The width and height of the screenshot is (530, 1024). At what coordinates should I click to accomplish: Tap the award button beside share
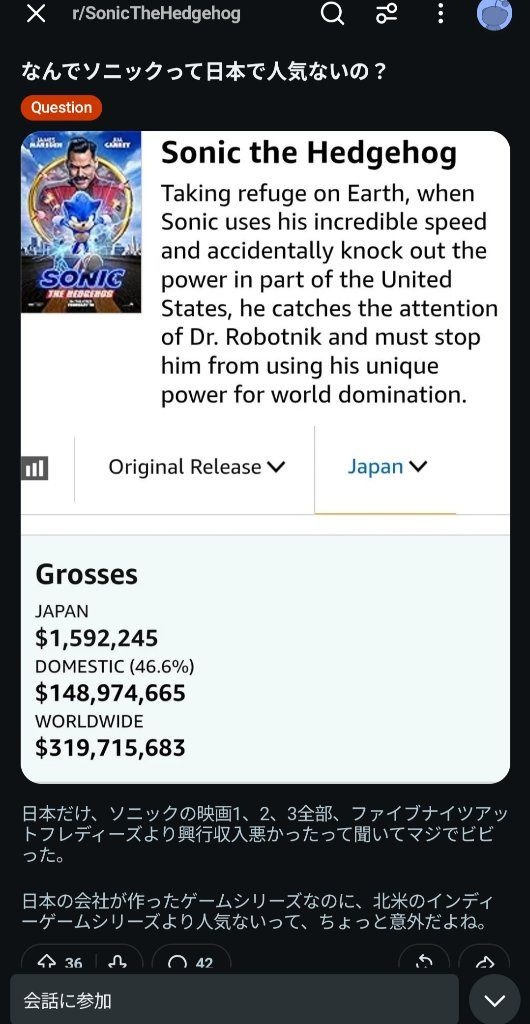tap(424, 962)
